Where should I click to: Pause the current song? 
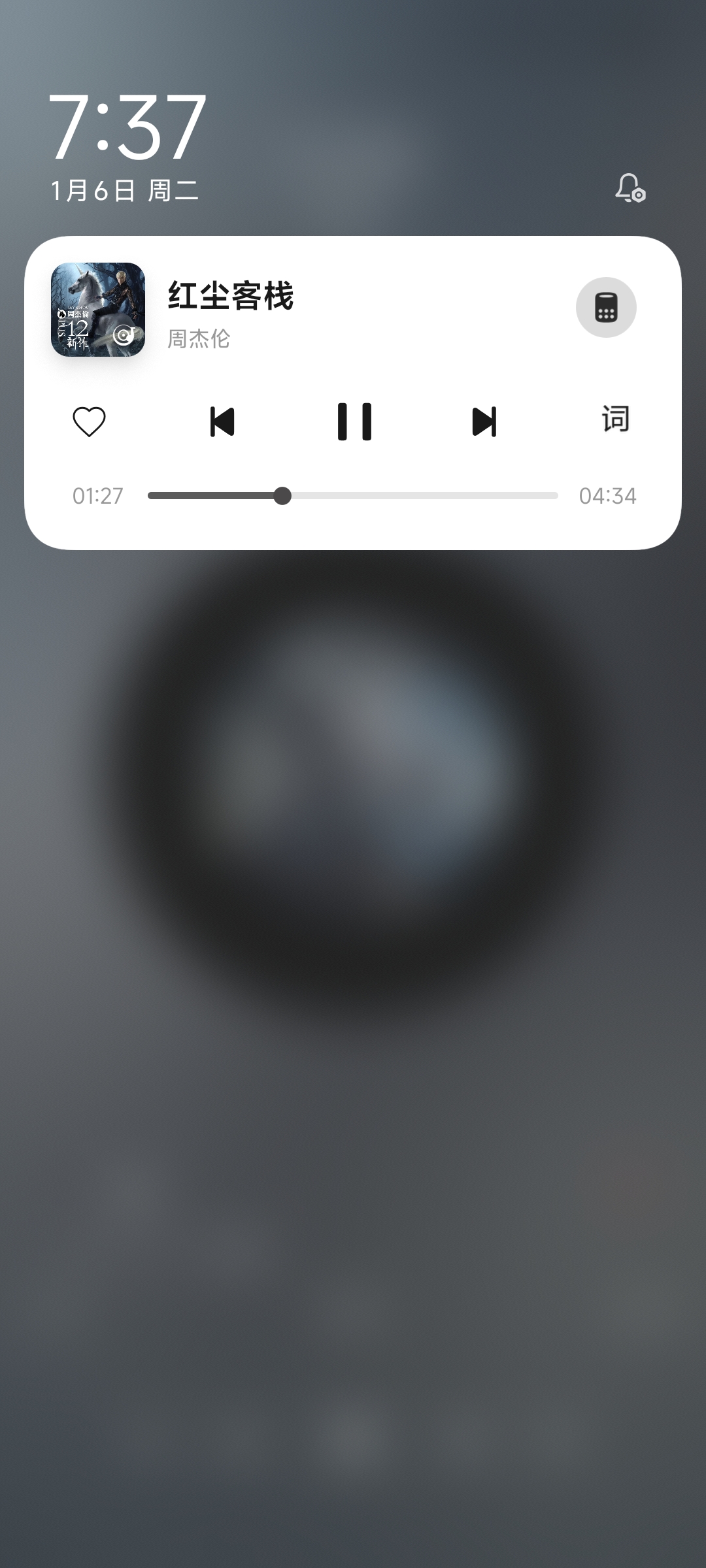point(354,421)
